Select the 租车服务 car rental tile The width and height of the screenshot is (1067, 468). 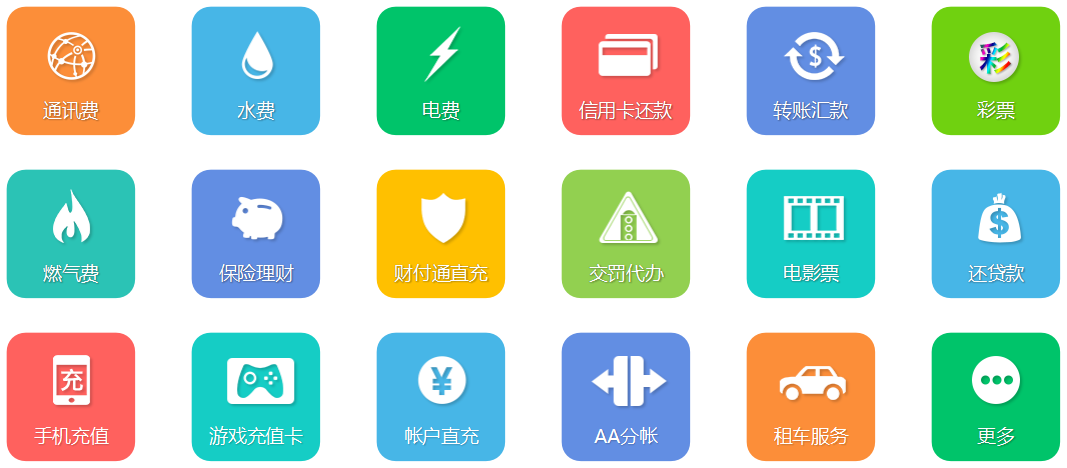[x=811, y=397]
